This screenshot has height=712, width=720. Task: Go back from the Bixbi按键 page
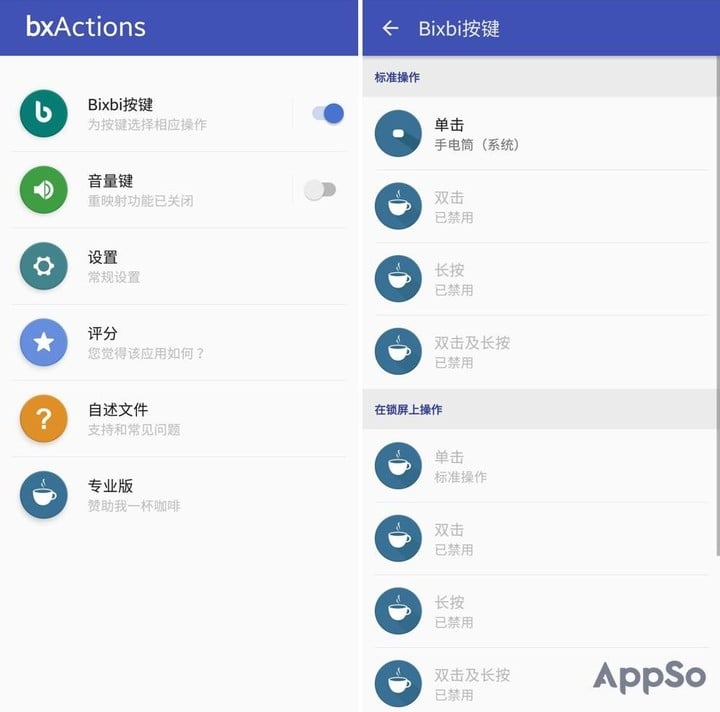(391, 28)
